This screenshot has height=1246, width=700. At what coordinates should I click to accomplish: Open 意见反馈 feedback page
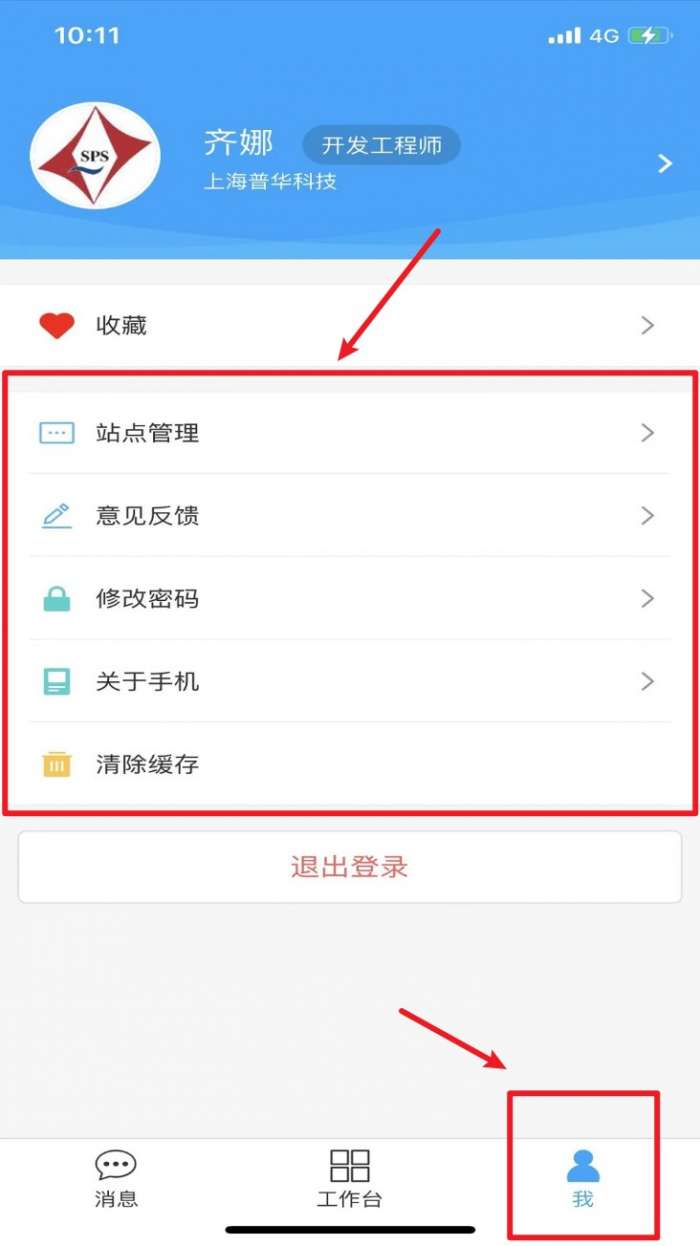pos(349,516)
